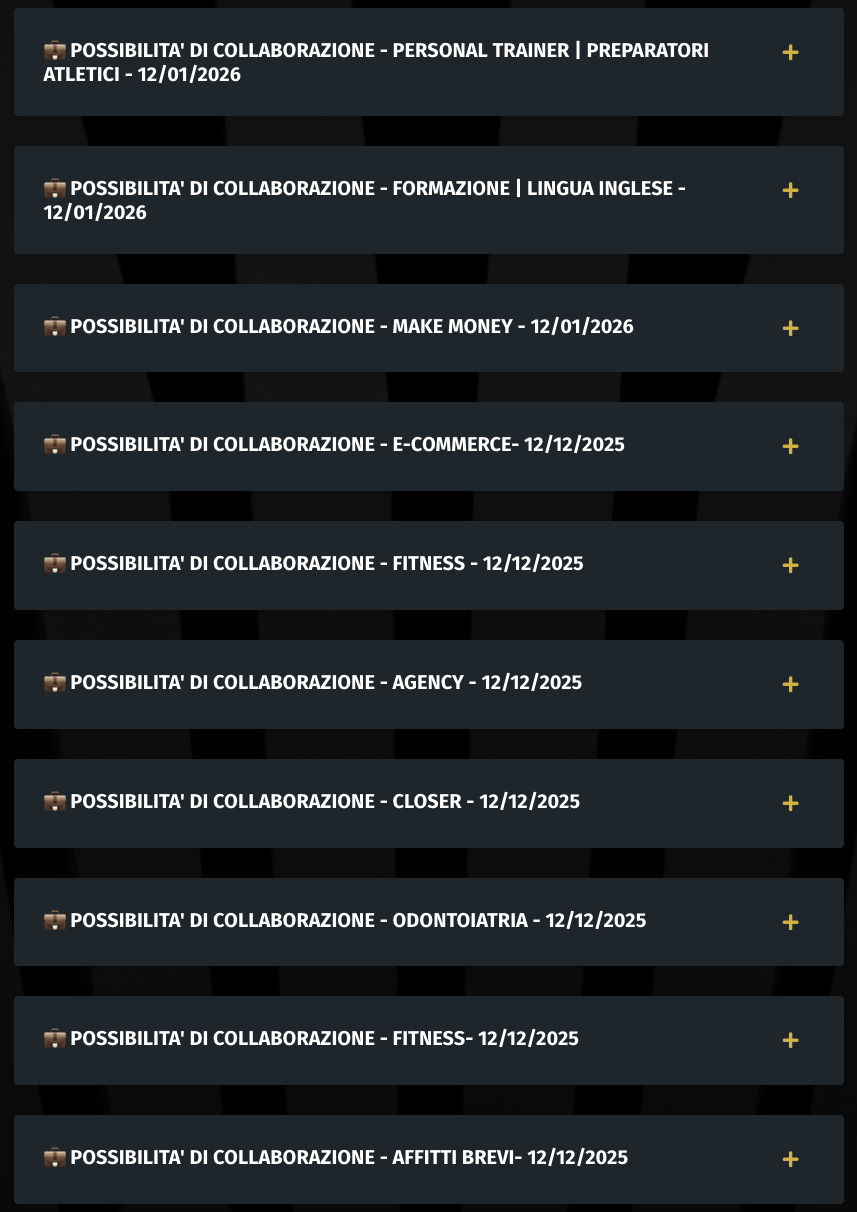
Task: Open the Make Money collaboration accordion
Action: (428, 328)
